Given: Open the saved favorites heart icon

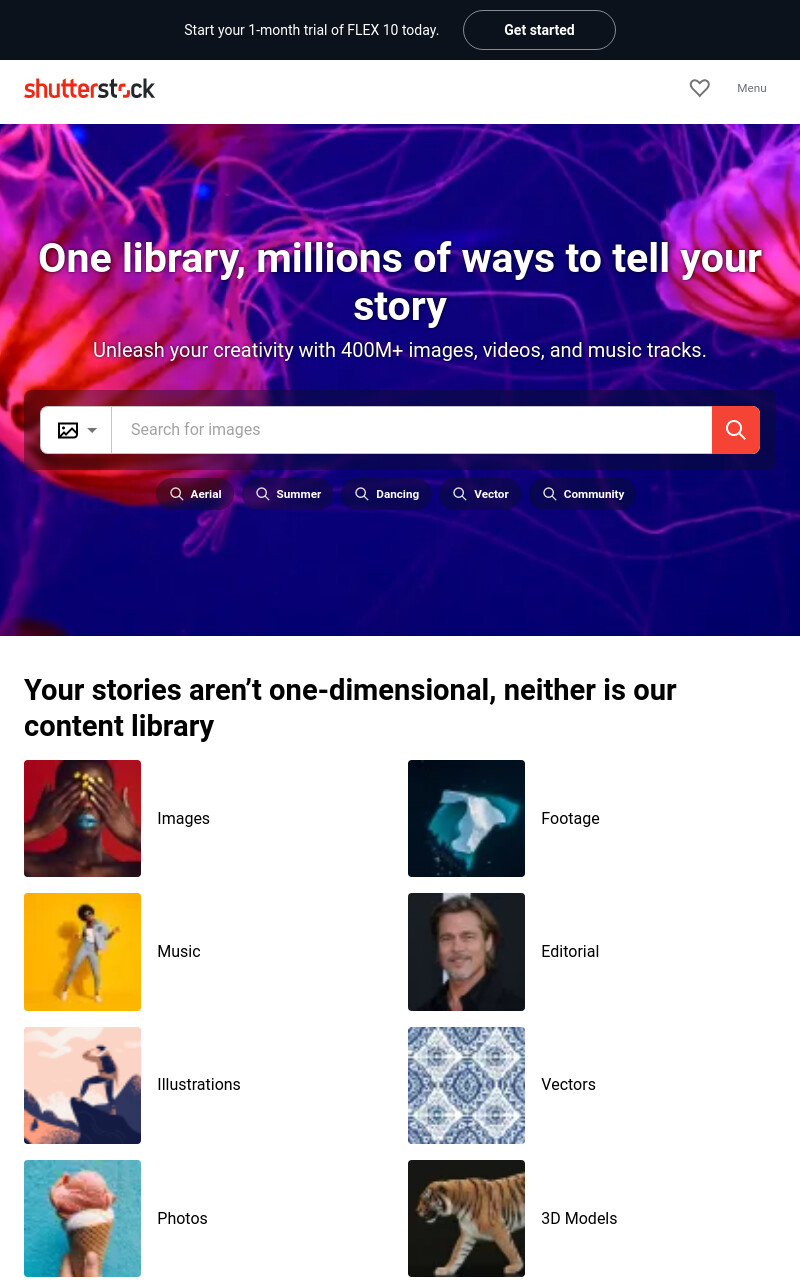Looking at the screenshot, I should click(700, 88).
